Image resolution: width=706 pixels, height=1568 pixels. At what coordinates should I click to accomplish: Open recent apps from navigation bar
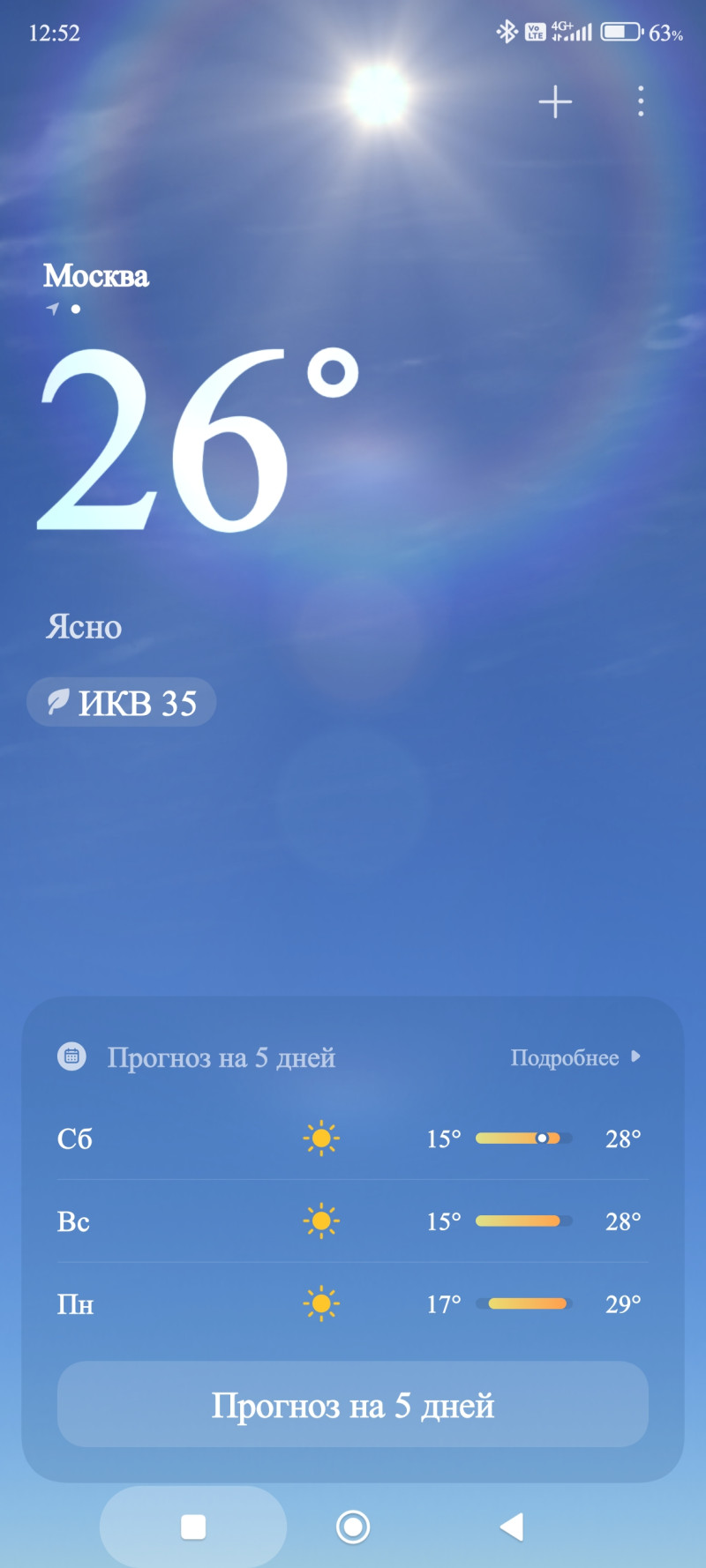coord(193,1527)
